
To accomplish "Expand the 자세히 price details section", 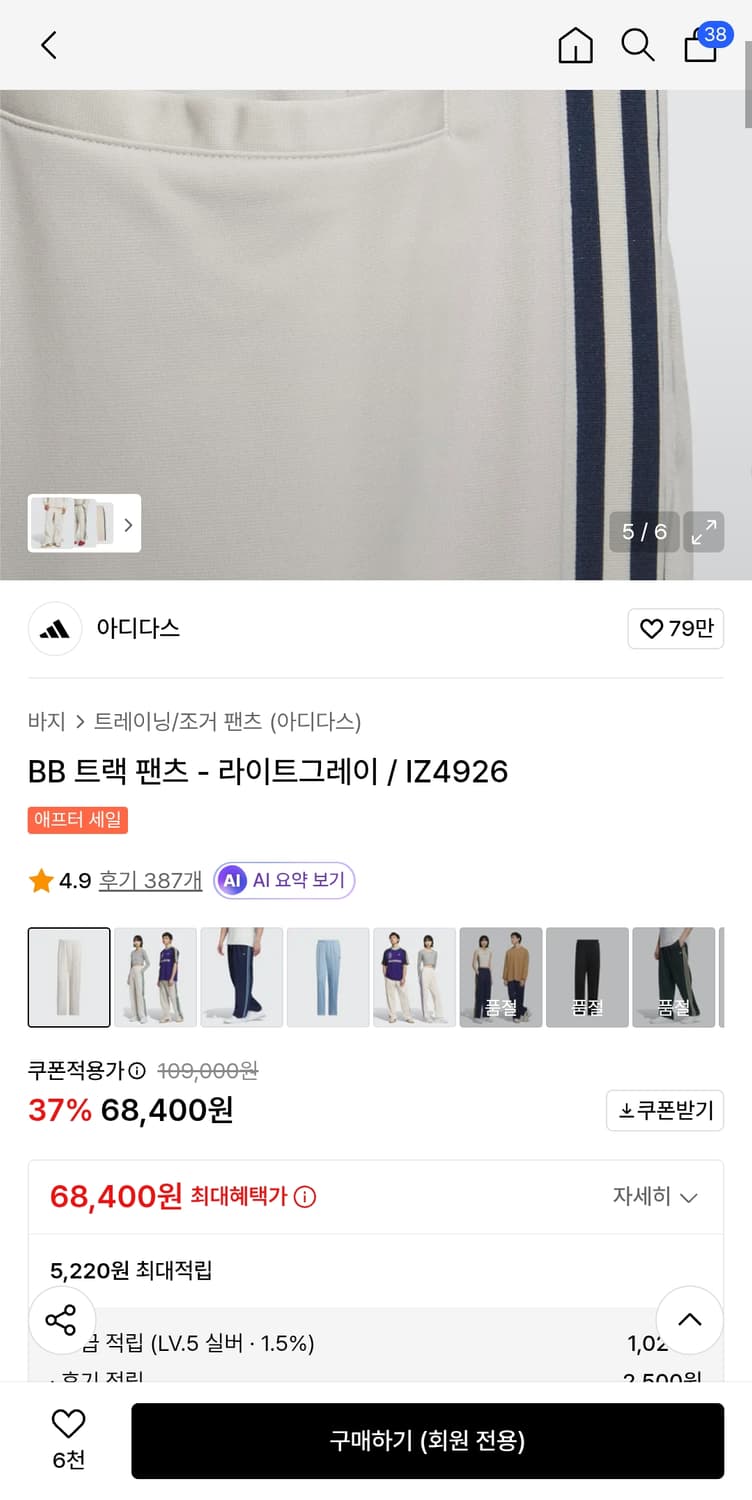I will (655, 1196).
